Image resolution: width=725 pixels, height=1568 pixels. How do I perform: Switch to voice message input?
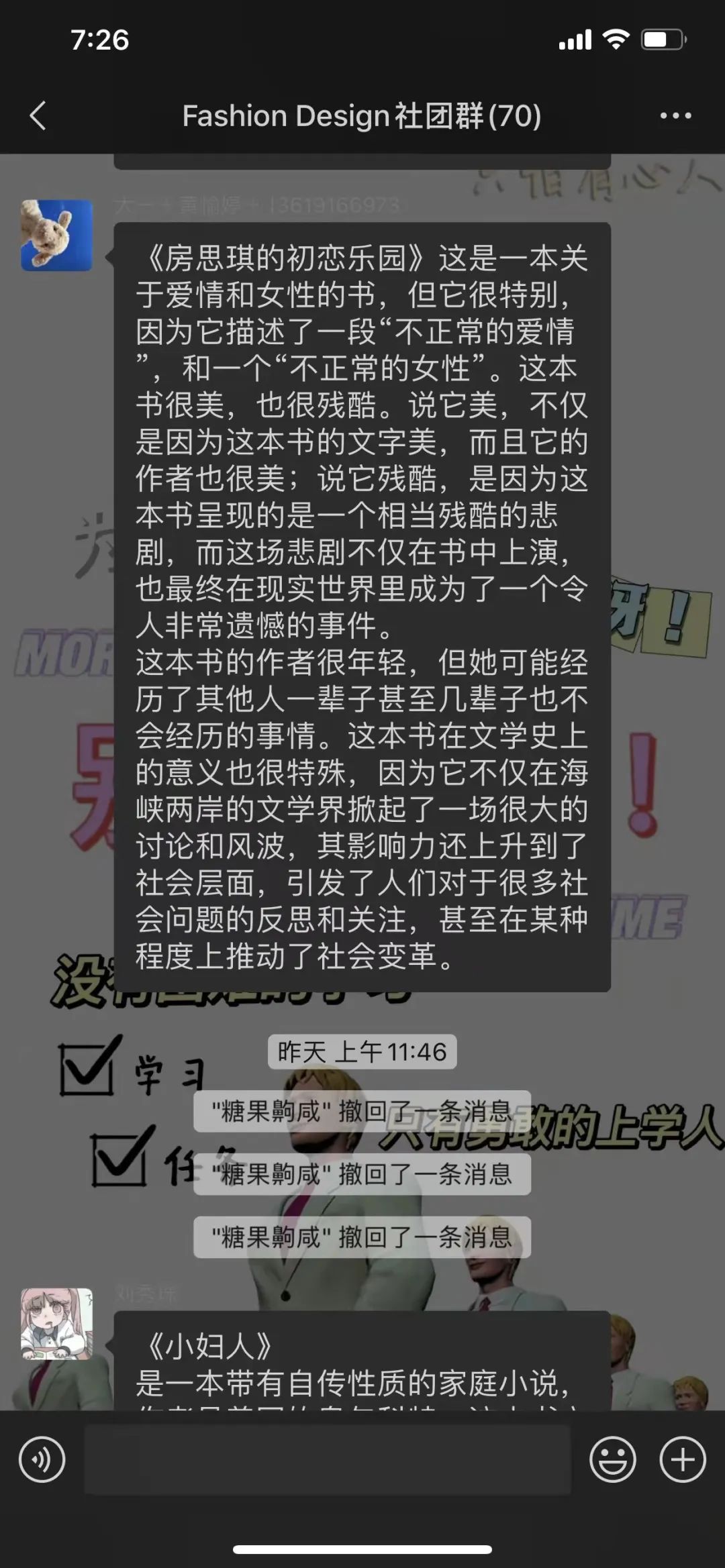42,1460
